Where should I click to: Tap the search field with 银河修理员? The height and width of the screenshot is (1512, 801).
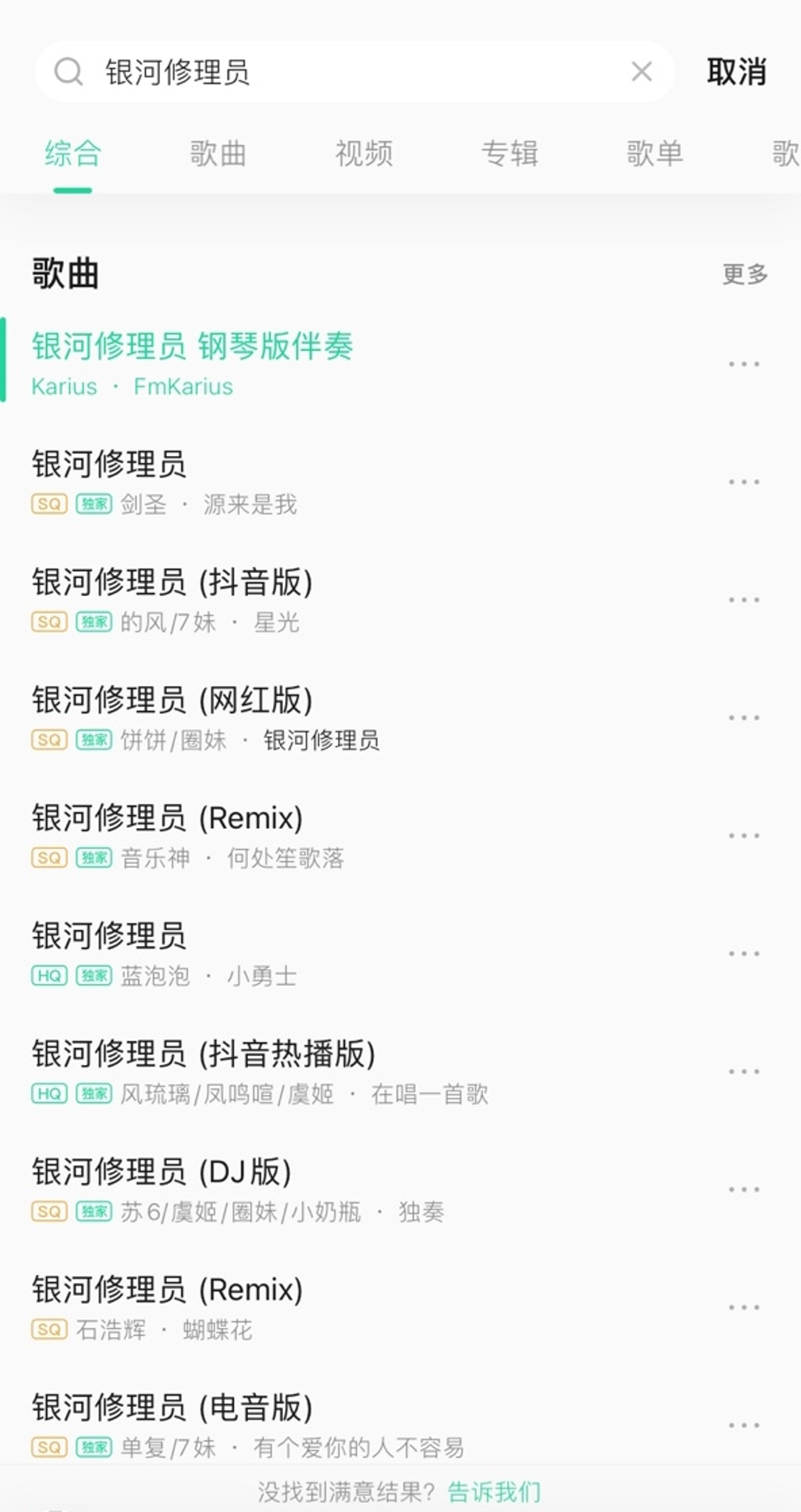352,72
